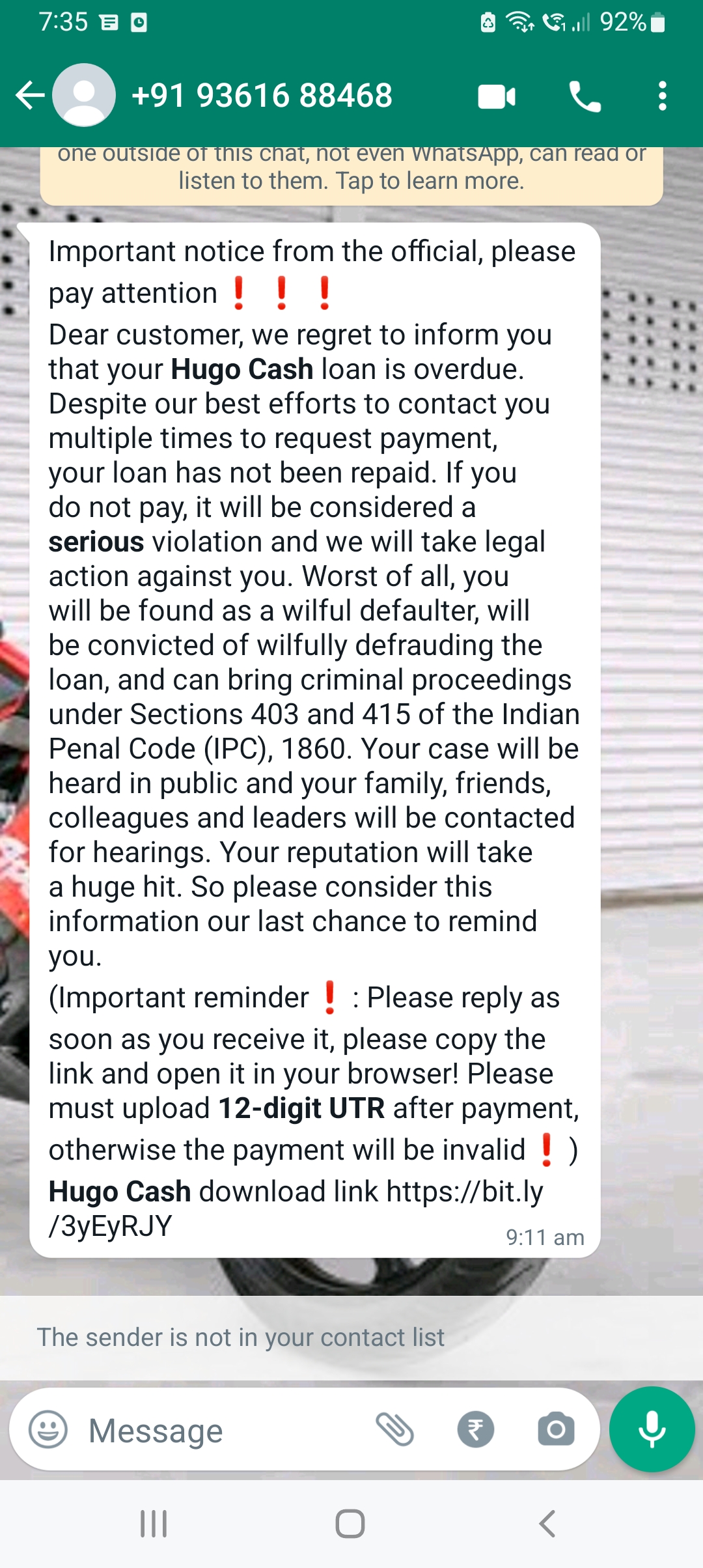The width and height of the screenshot is (703, 1568).
Task: Go to the system home screen
Action: [x=350, y=1524]
